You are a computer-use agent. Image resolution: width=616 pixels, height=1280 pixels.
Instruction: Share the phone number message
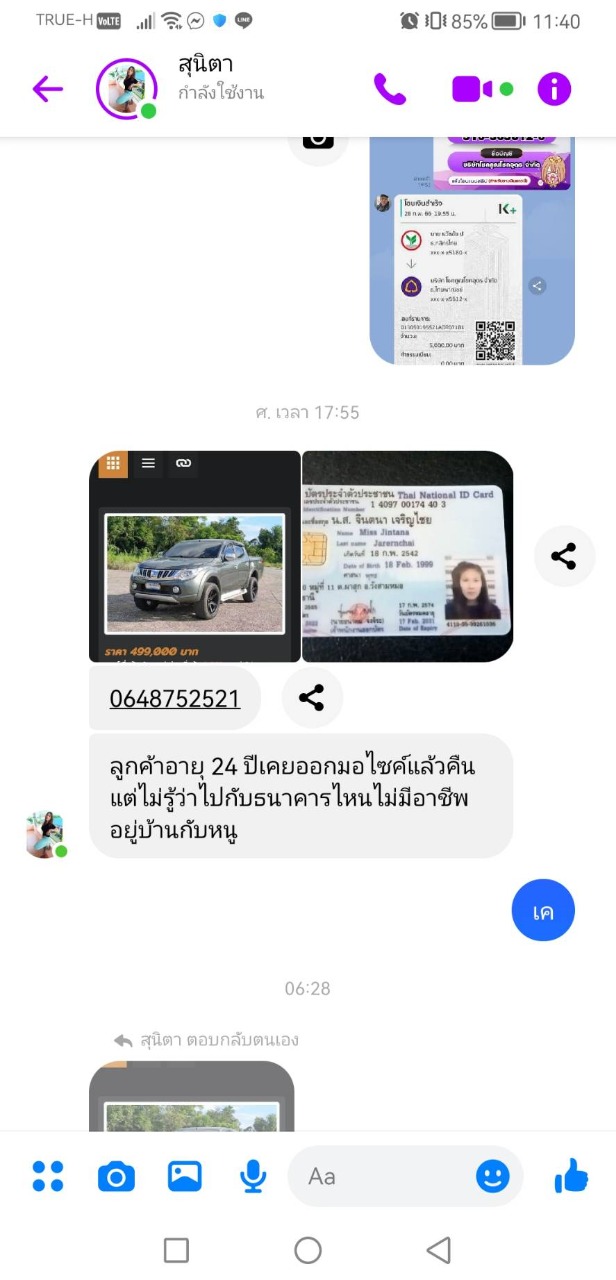pyautogui.click(x=312, y=698)
